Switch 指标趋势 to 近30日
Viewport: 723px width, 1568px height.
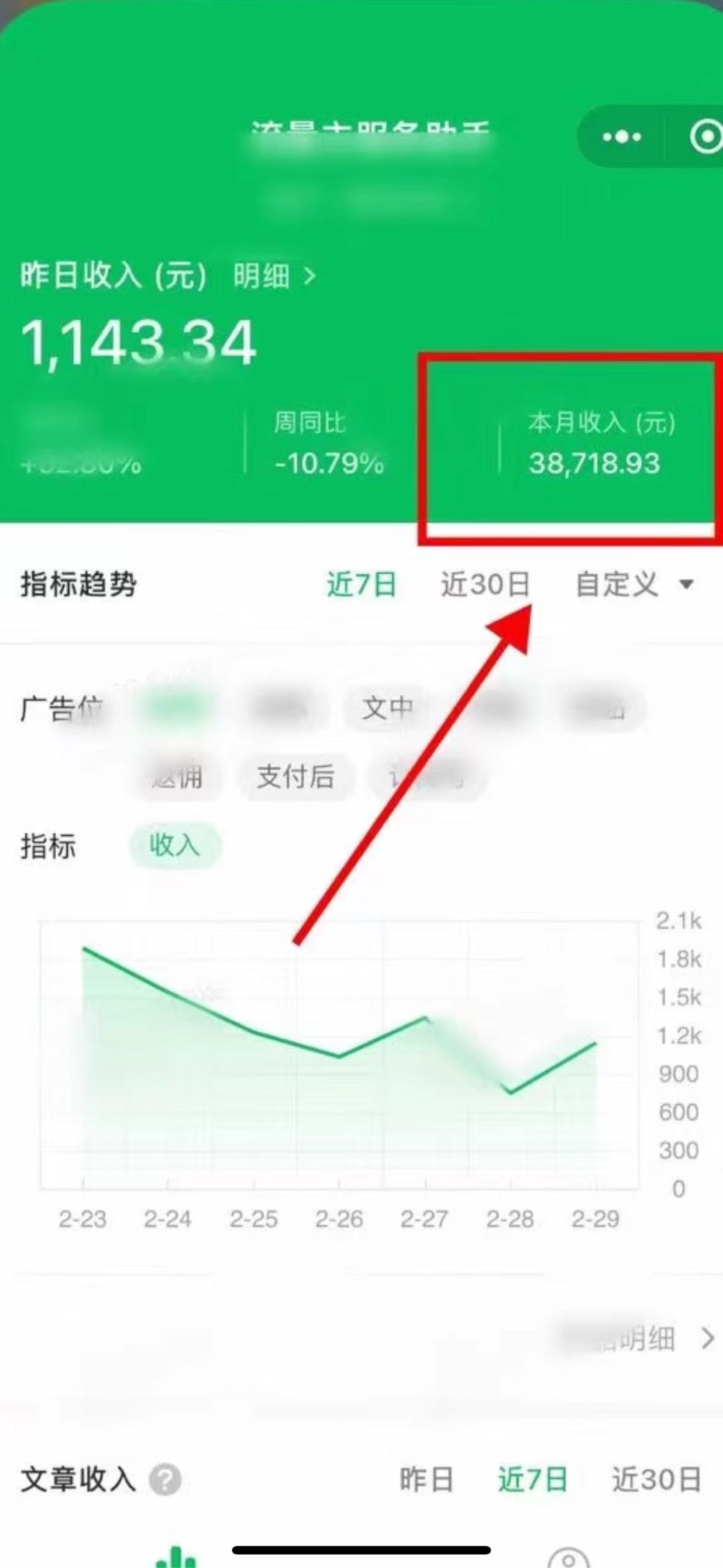click(x=485, y=584)
